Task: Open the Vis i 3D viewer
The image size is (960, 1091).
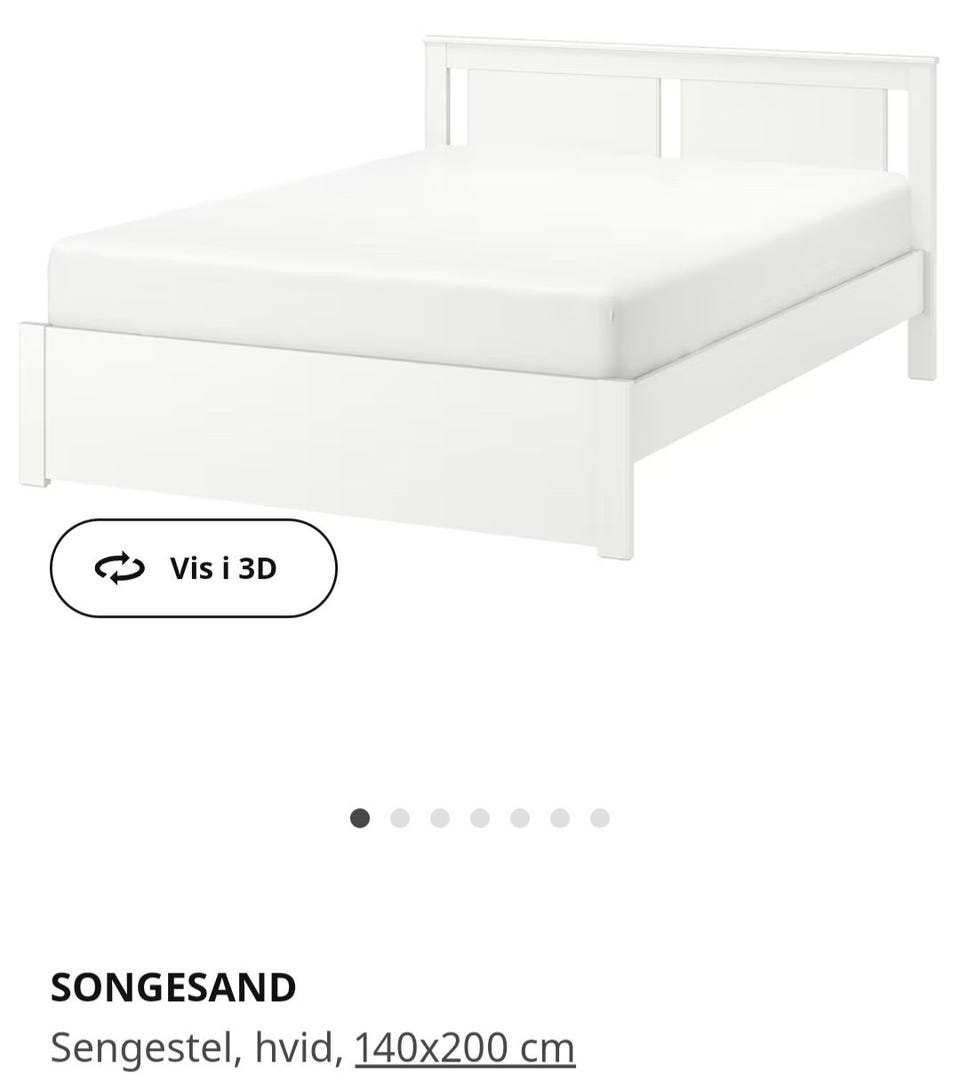Action: tap(194, 568)
